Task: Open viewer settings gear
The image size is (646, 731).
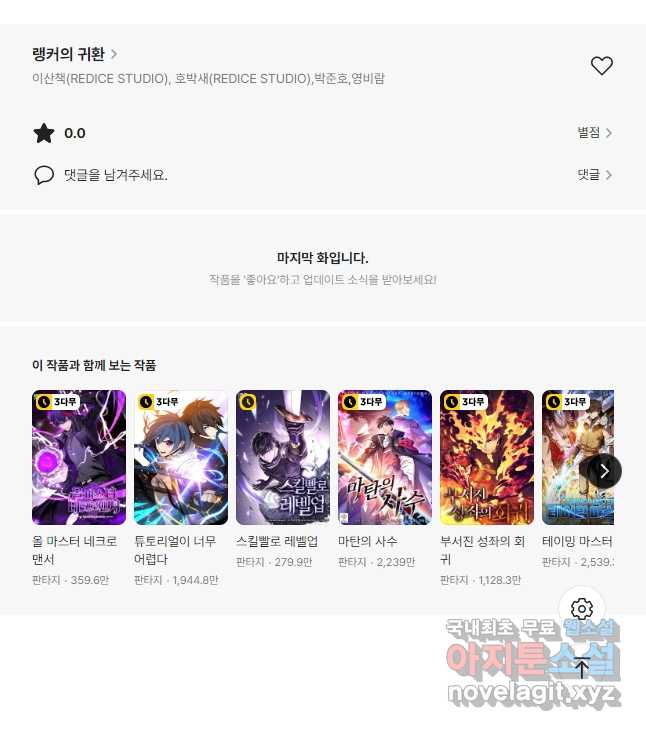Action: point(582,609)
